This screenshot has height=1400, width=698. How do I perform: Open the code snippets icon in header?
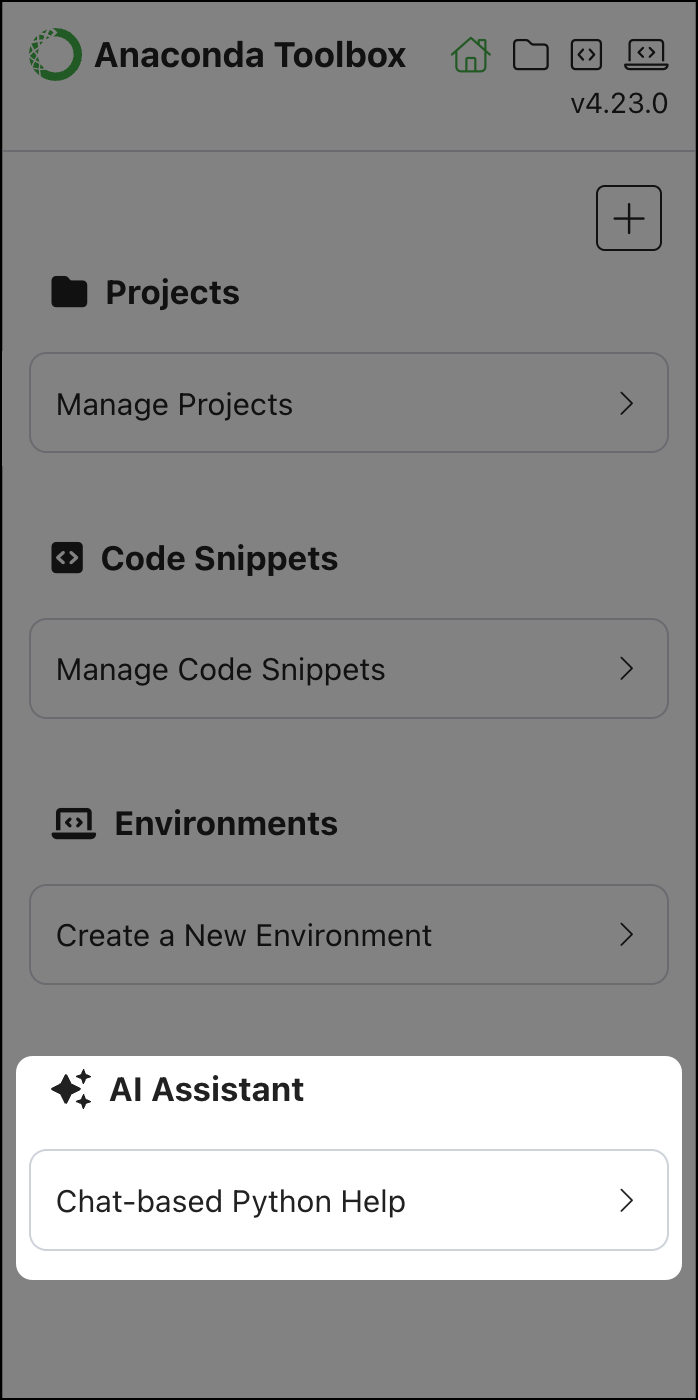point(587,55)
